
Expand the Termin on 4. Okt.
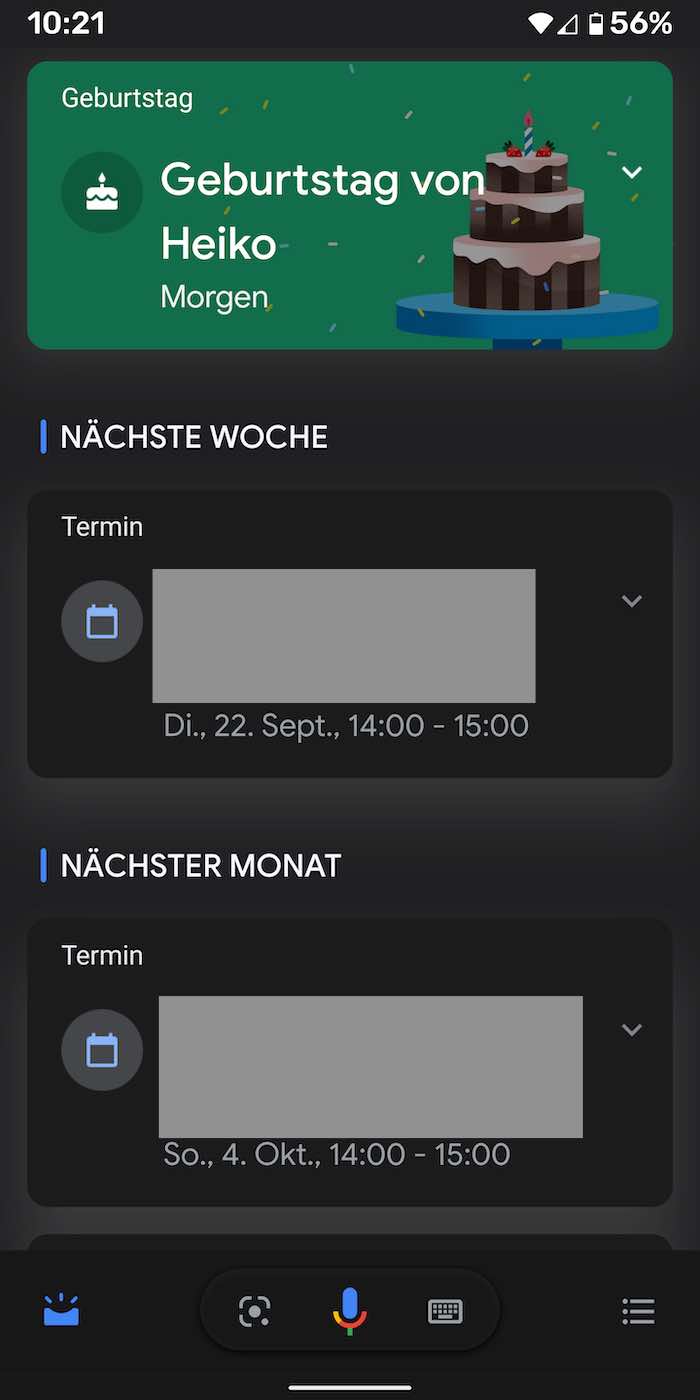631,1030
